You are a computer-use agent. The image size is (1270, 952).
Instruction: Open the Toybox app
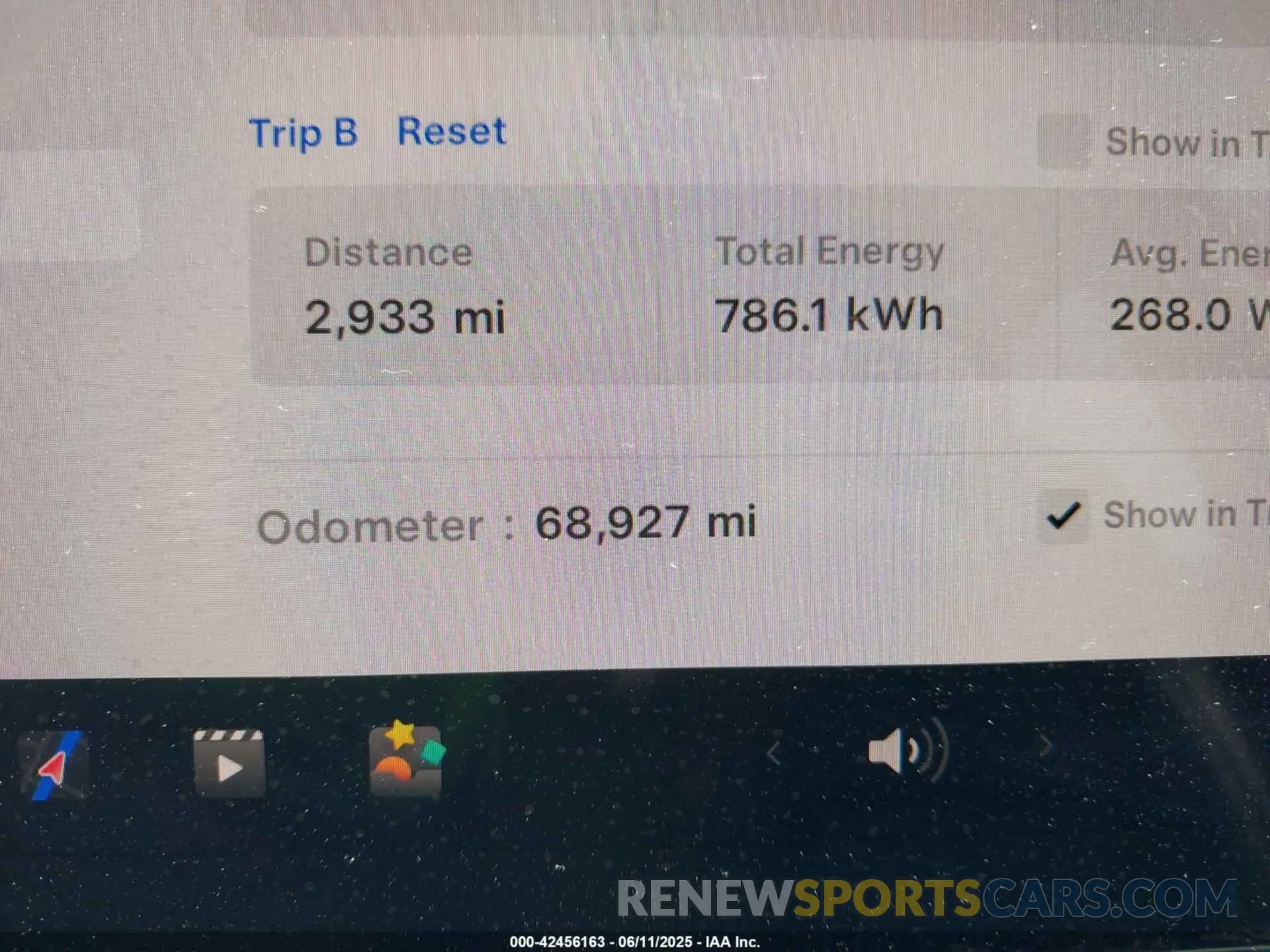(405, 760)
